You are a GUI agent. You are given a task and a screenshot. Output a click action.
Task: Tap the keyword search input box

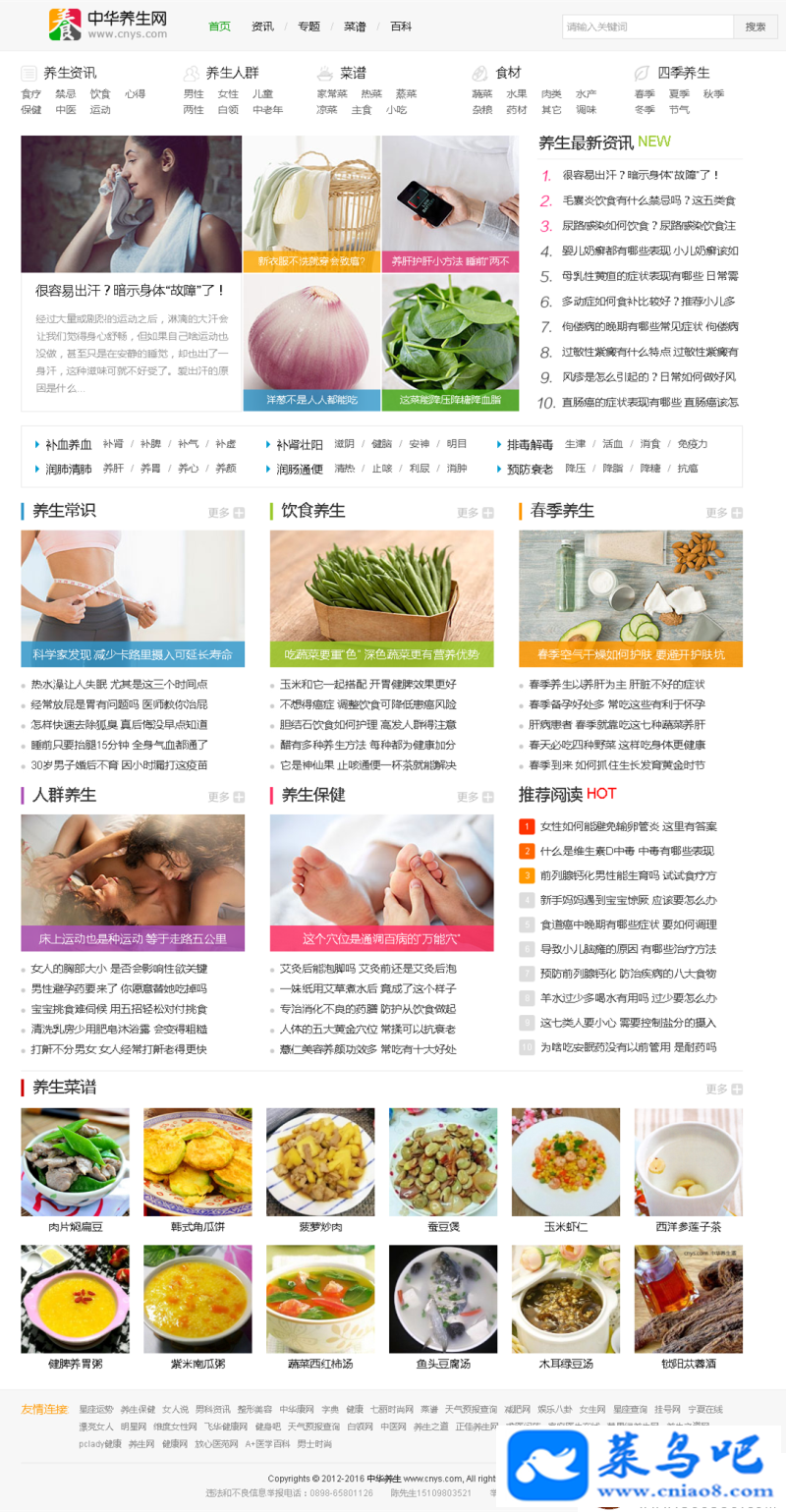(x=647, y=27)
